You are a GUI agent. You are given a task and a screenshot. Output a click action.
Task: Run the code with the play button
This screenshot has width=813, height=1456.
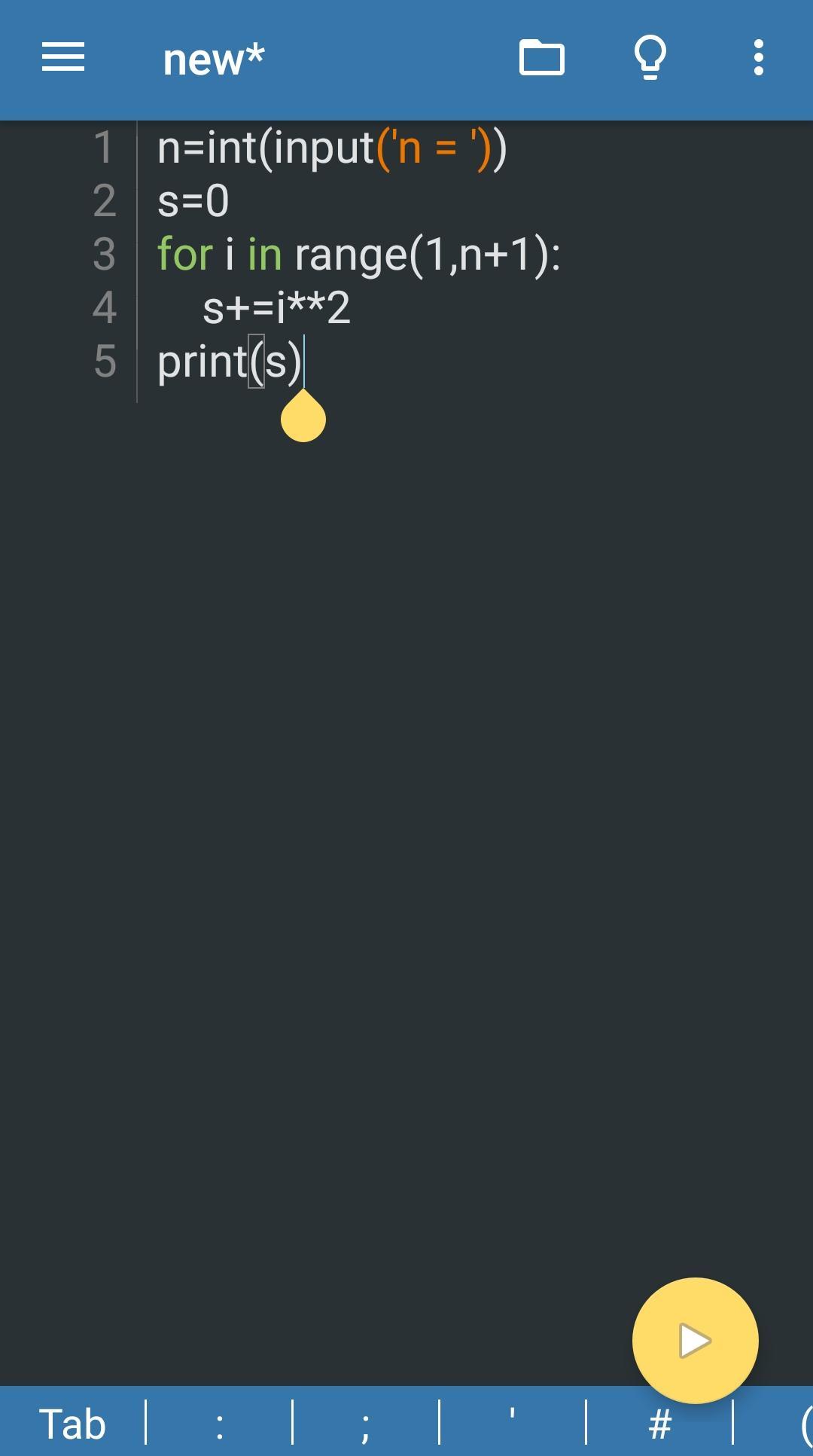coord(695,1341)
